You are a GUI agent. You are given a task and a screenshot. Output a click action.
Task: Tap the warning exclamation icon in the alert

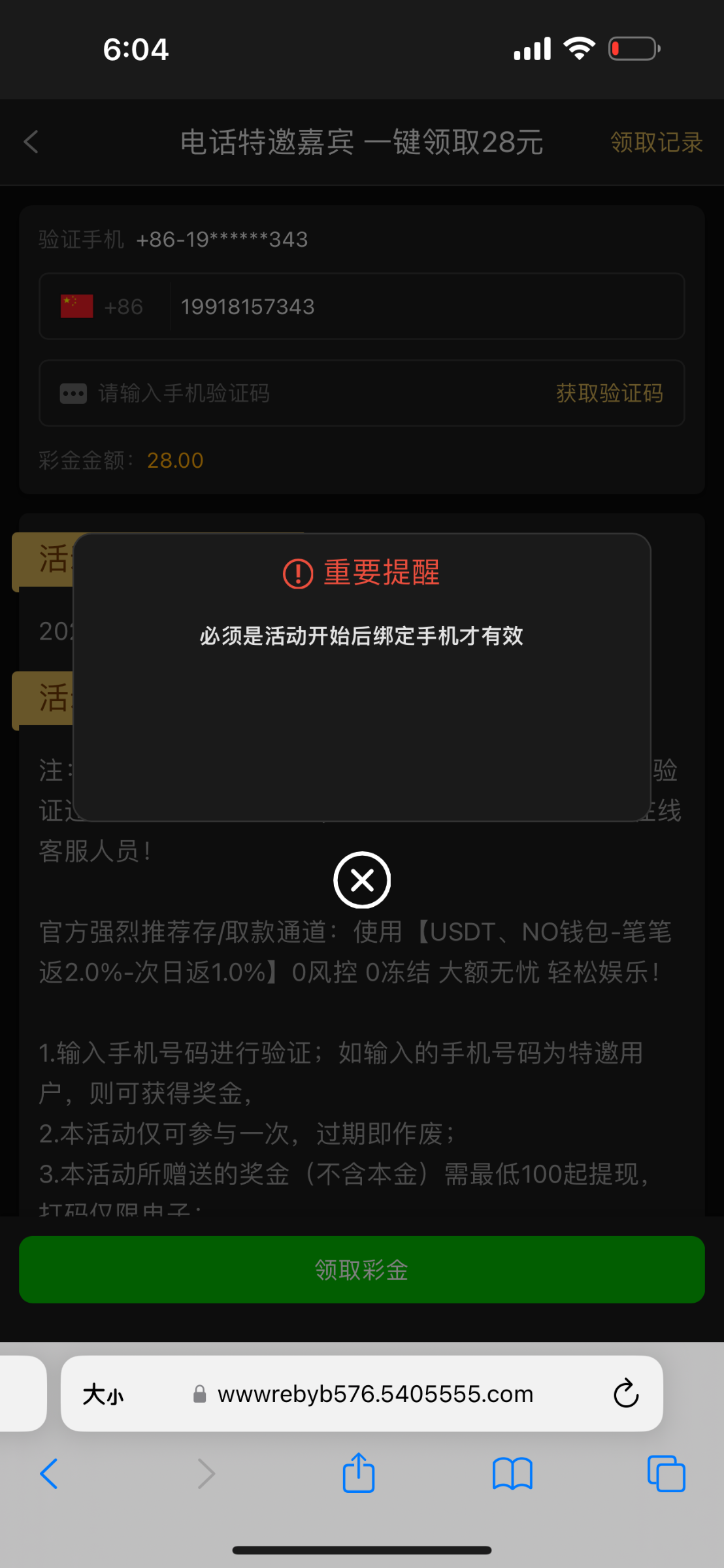point(297,574)
